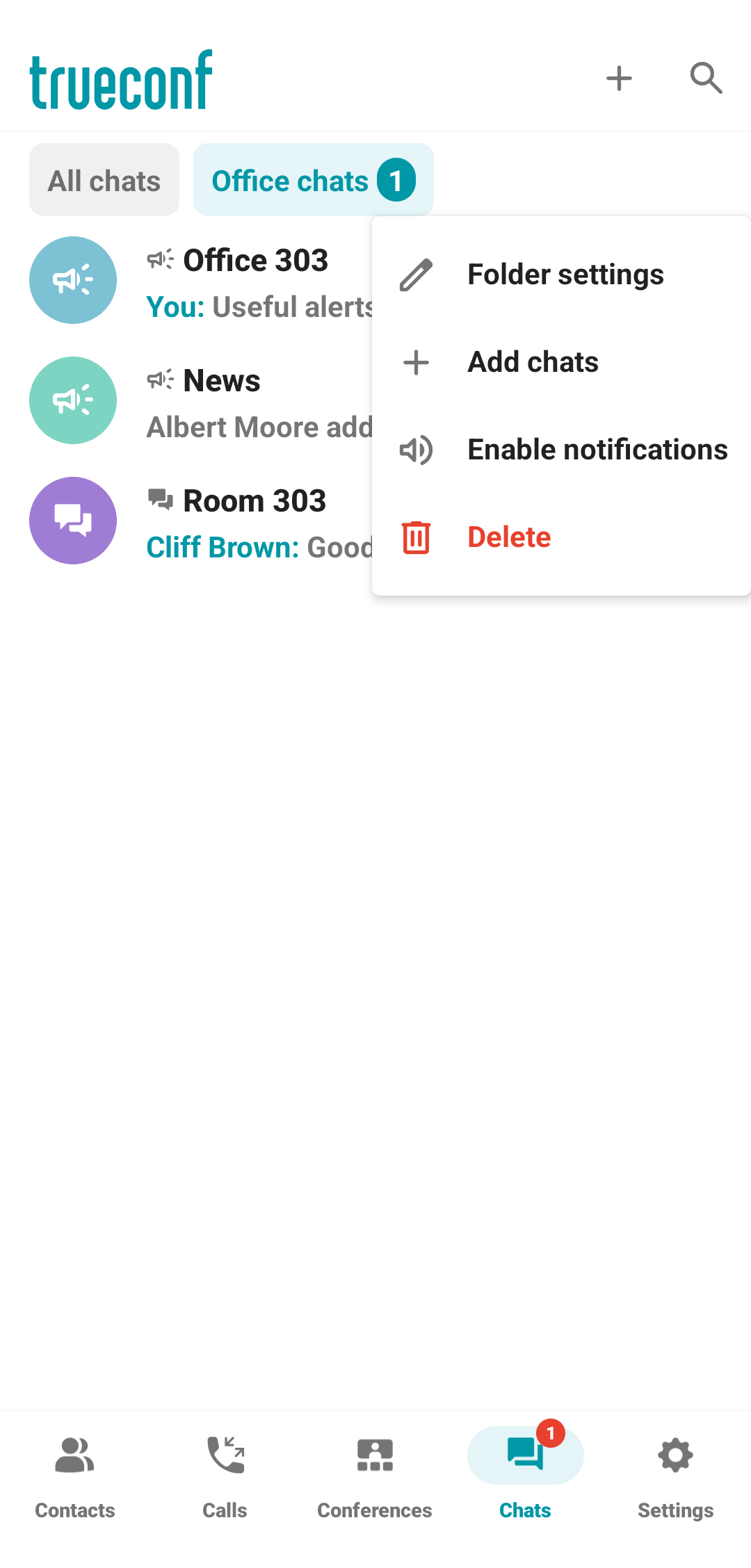Viewport: 751px width, 1568px height.
Task: Open the News channel
Action: pos(221,401)
